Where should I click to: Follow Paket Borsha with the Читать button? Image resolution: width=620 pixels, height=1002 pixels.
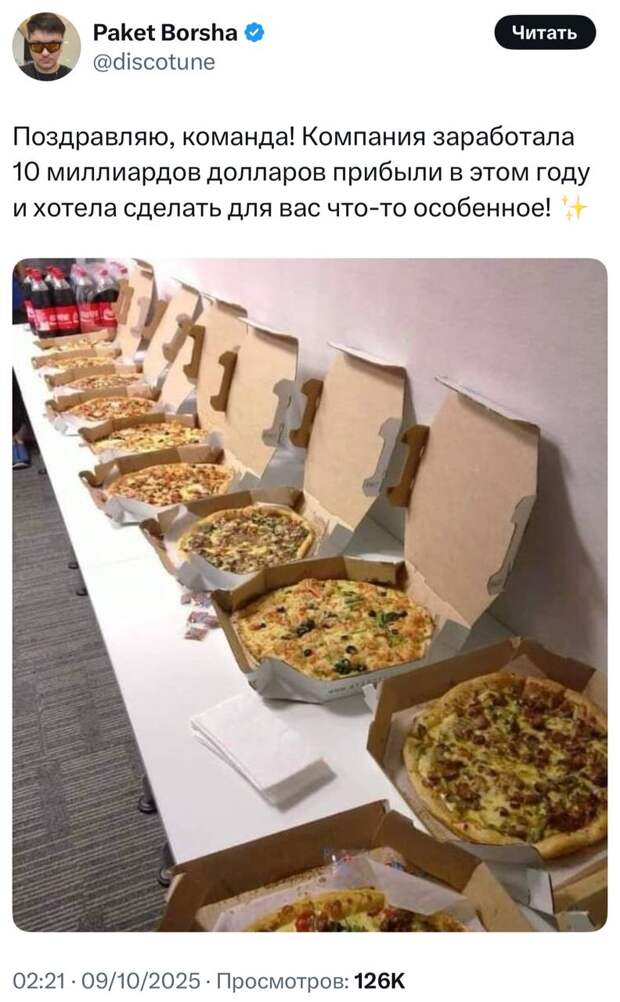tap(545, 34)
